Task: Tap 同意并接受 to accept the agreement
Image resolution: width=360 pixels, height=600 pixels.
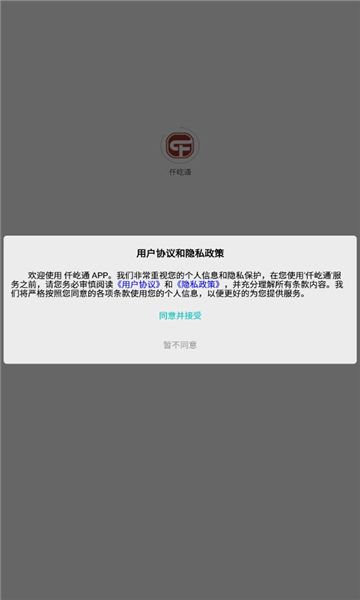Action: (x=180, y=316)
